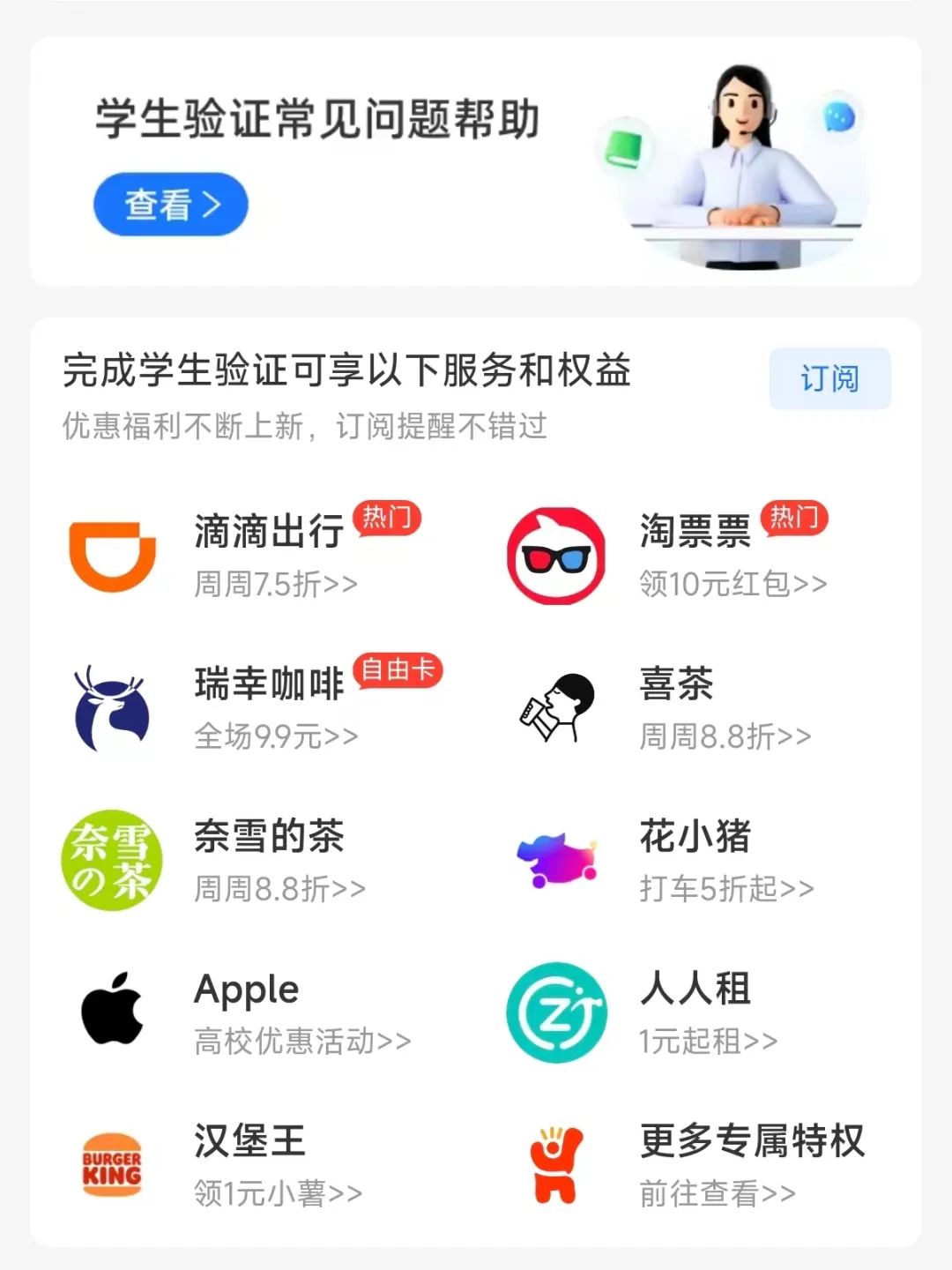Image resolution: width=952 pixels, height=1270 pixels.
Task: Tap the 奈雪的茶 green logo
Action: (110, 860)
